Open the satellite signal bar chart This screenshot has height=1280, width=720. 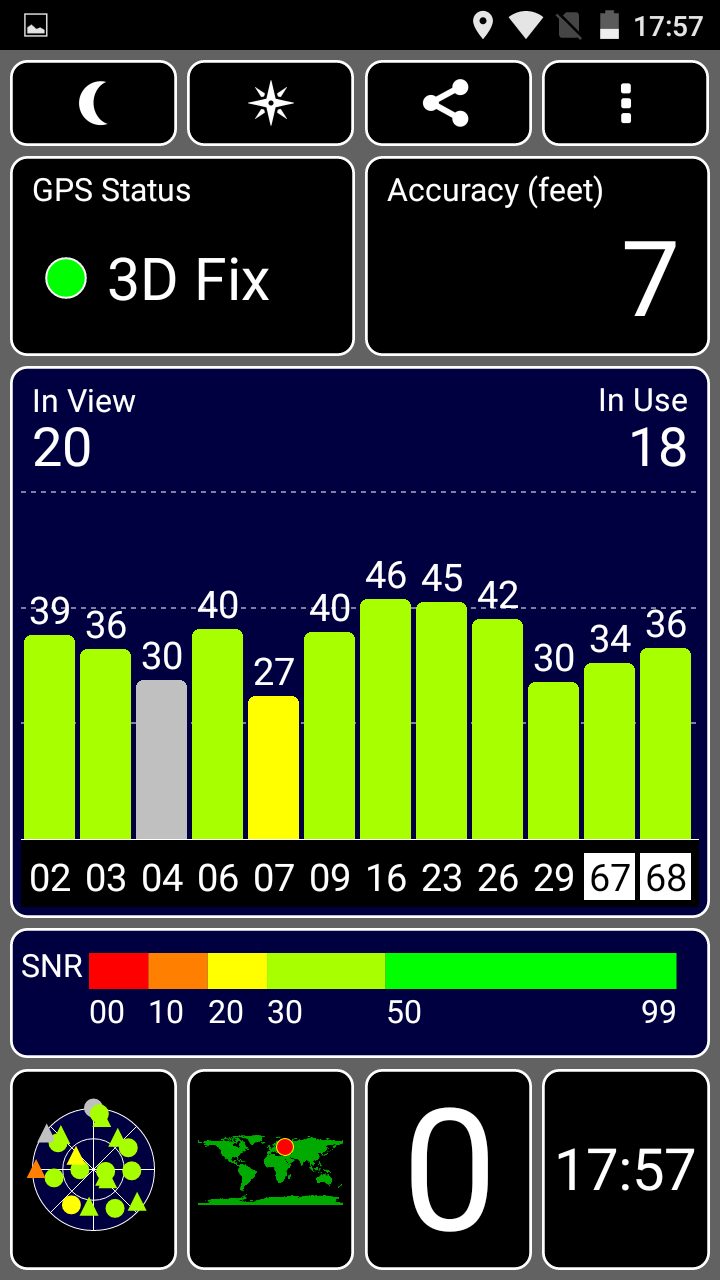pyautogui.click(x=360, y=642)
